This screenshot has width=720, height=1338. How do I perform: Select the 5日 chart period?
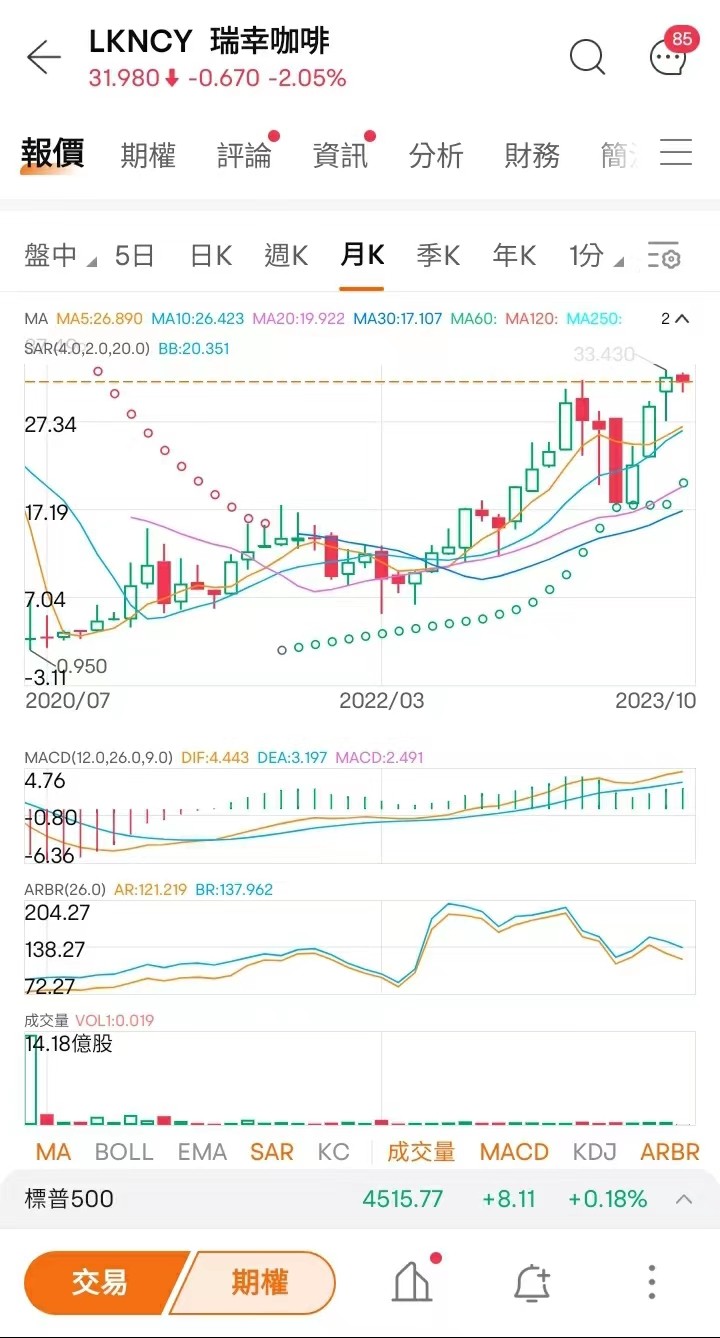pos(134,256)
